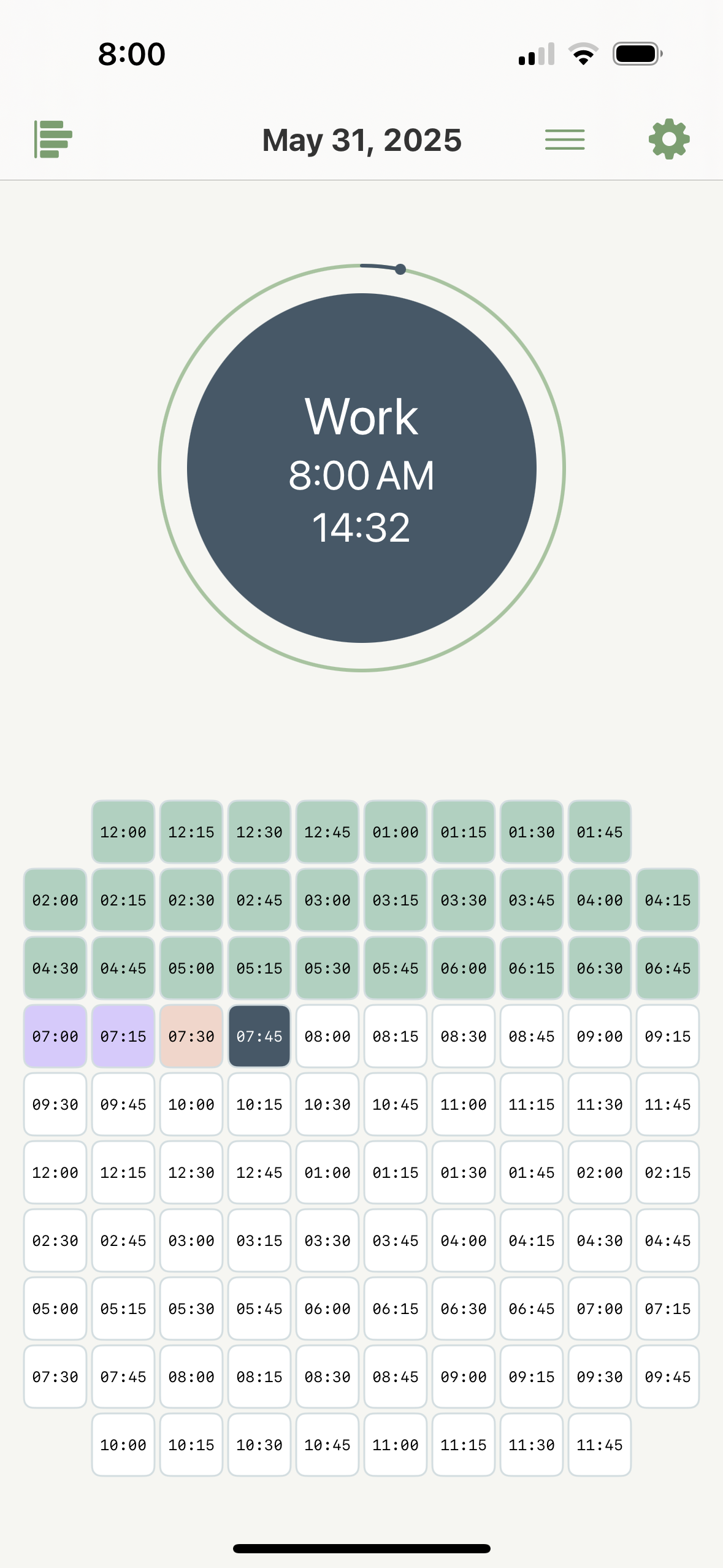Tap the white 12:00 time slot
723x1568 pixels.
point(55,1172)
